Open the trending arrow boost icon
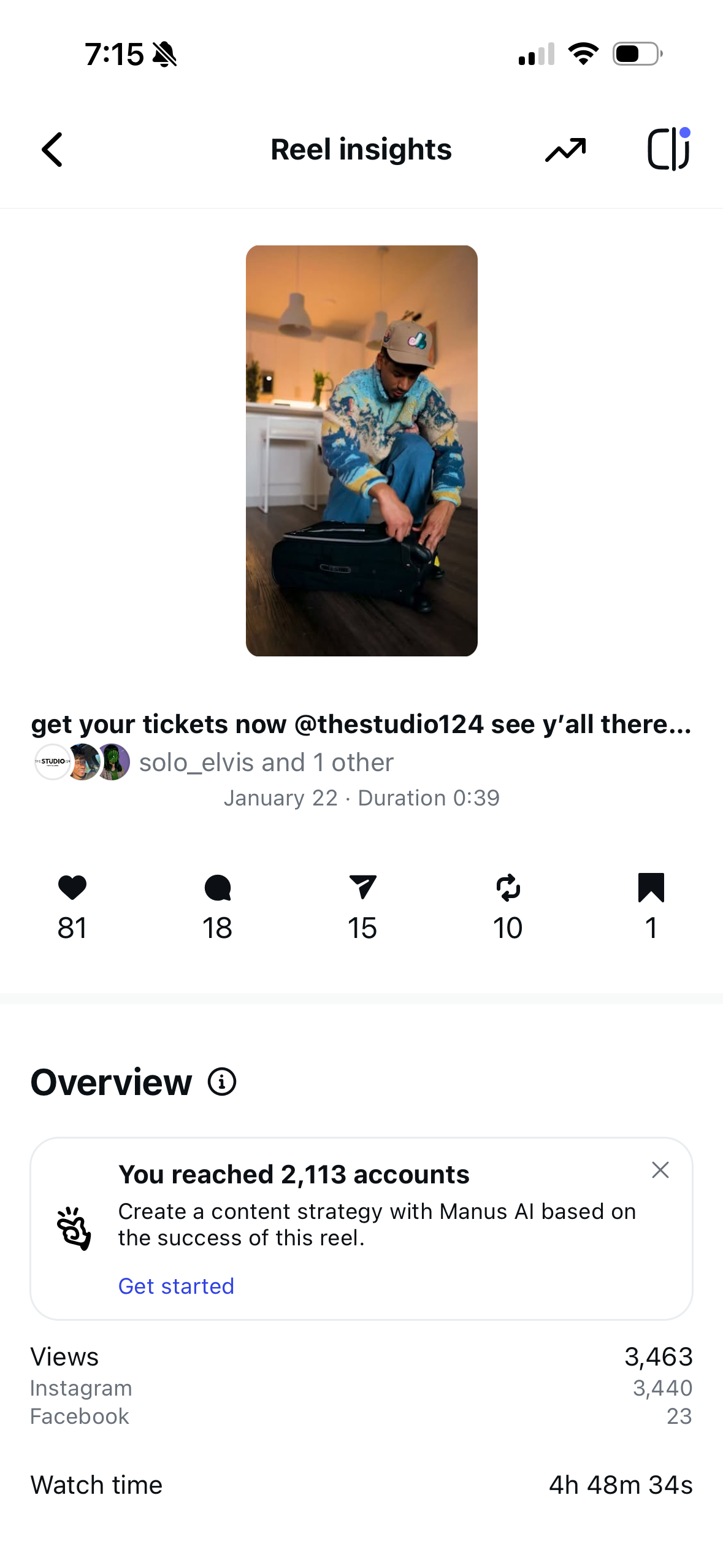Image resolution: width=723 pixels, height=1568 pixels. 565,150
